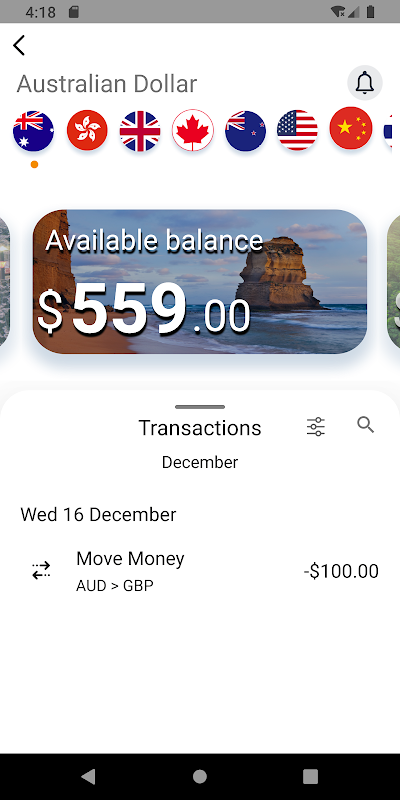Select the United States flag currency
Image resolution: width=400 pixels, height=800 pixels.
pos(297,131)
